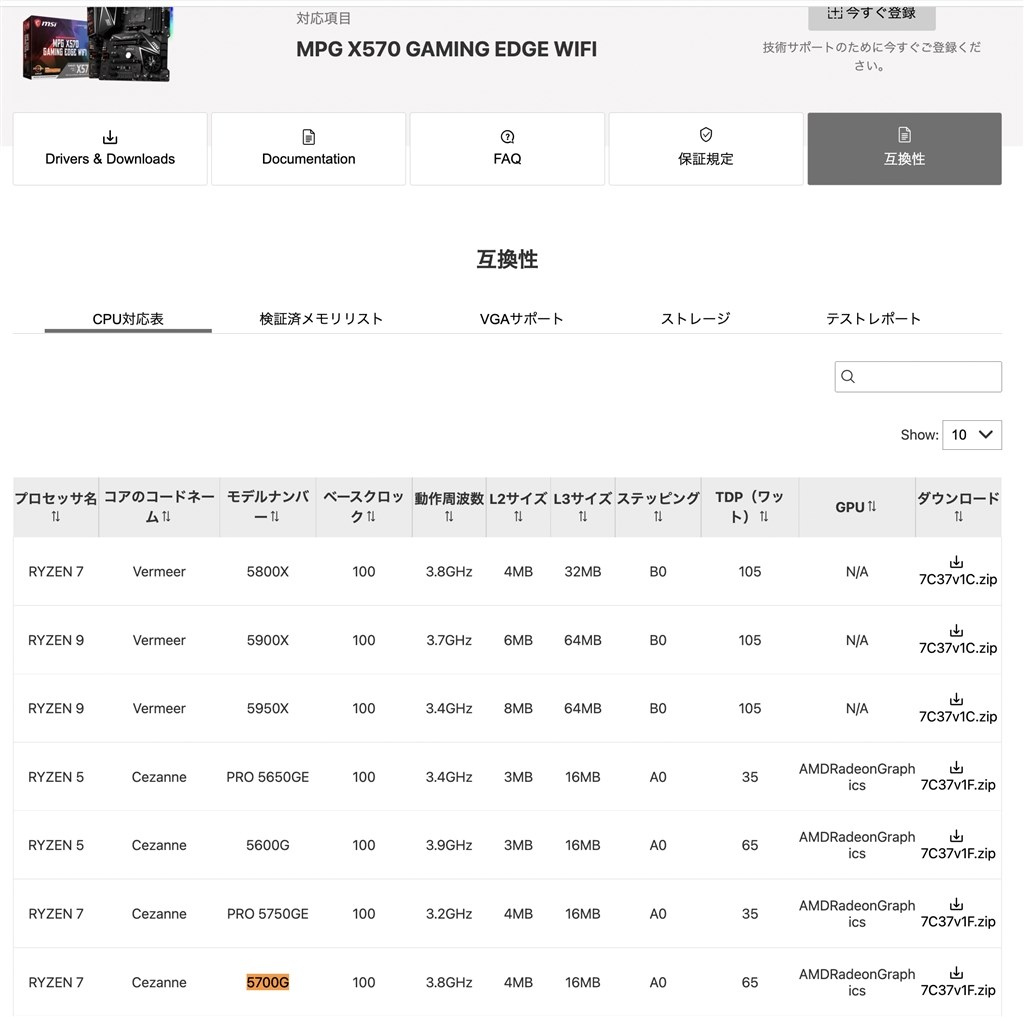The width and height of the screenshot is (1024, 1017).
Task: Select the 互換性 section button
Action: coord(904,148)
